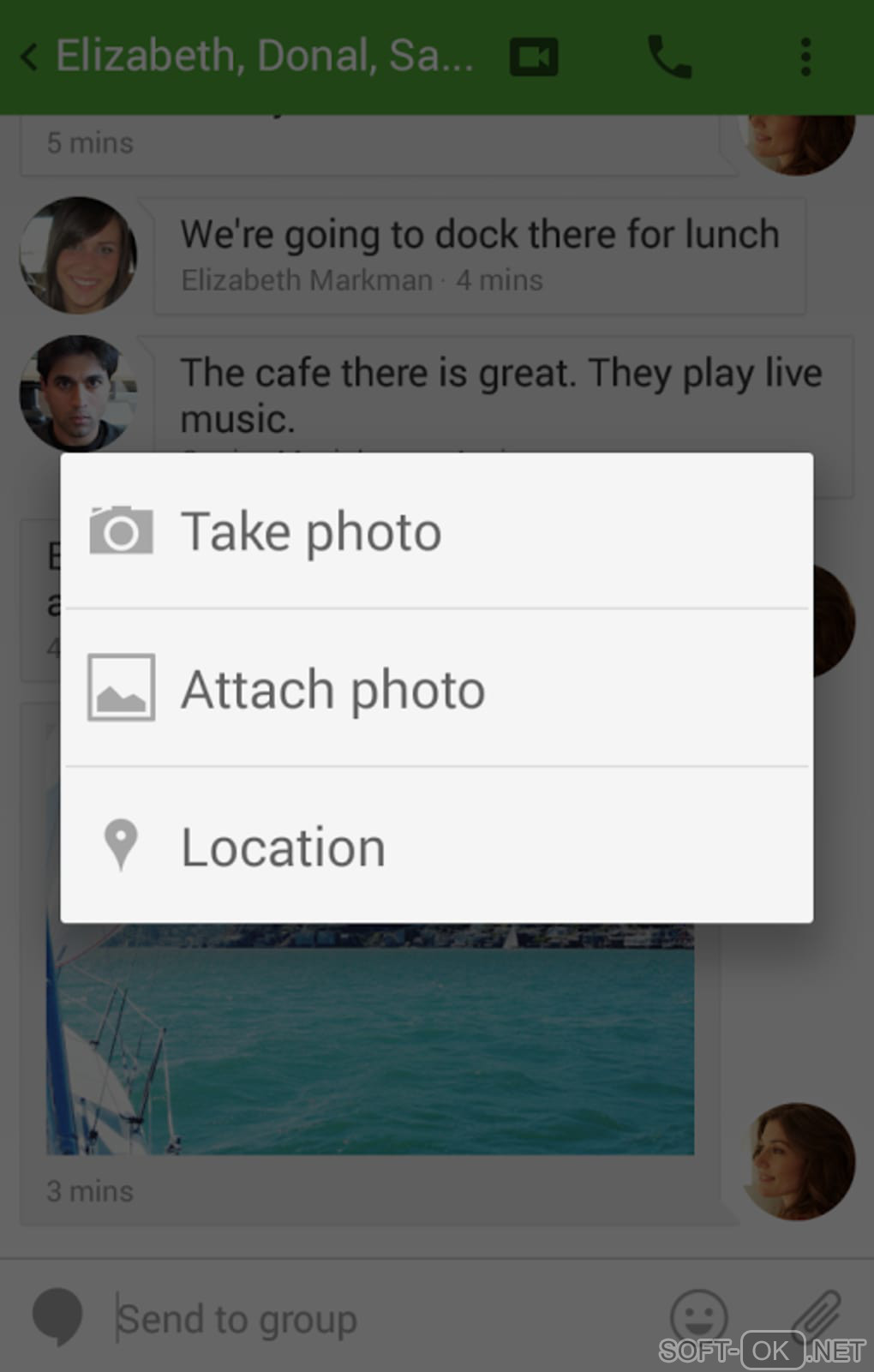This screenshot has width=874, height=1372.
Task: Open the overflow menu
Action: pos(805,57)
